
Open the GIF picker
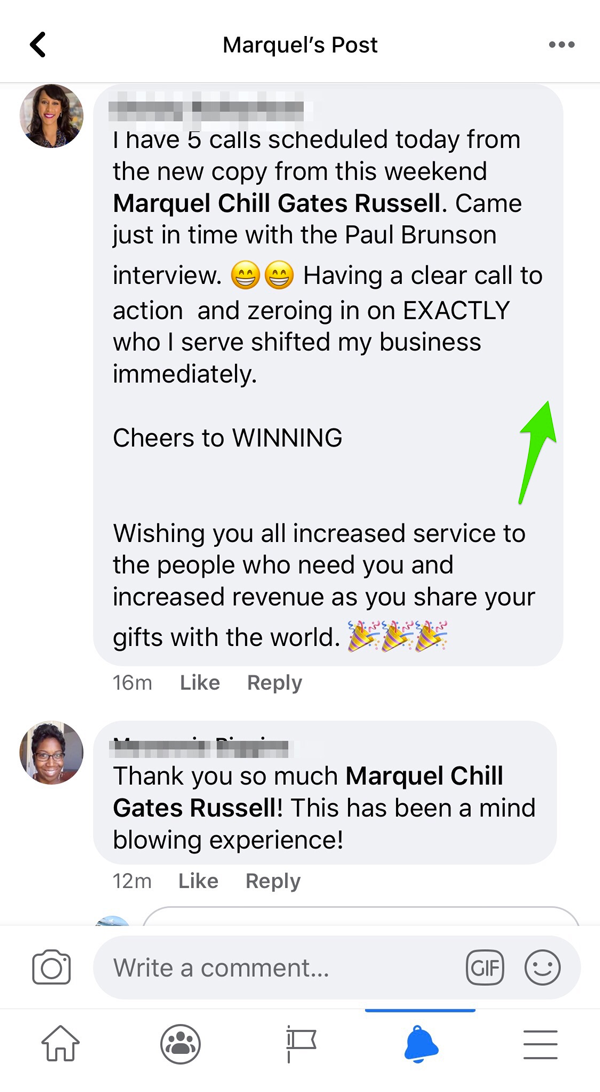[485, 968]
